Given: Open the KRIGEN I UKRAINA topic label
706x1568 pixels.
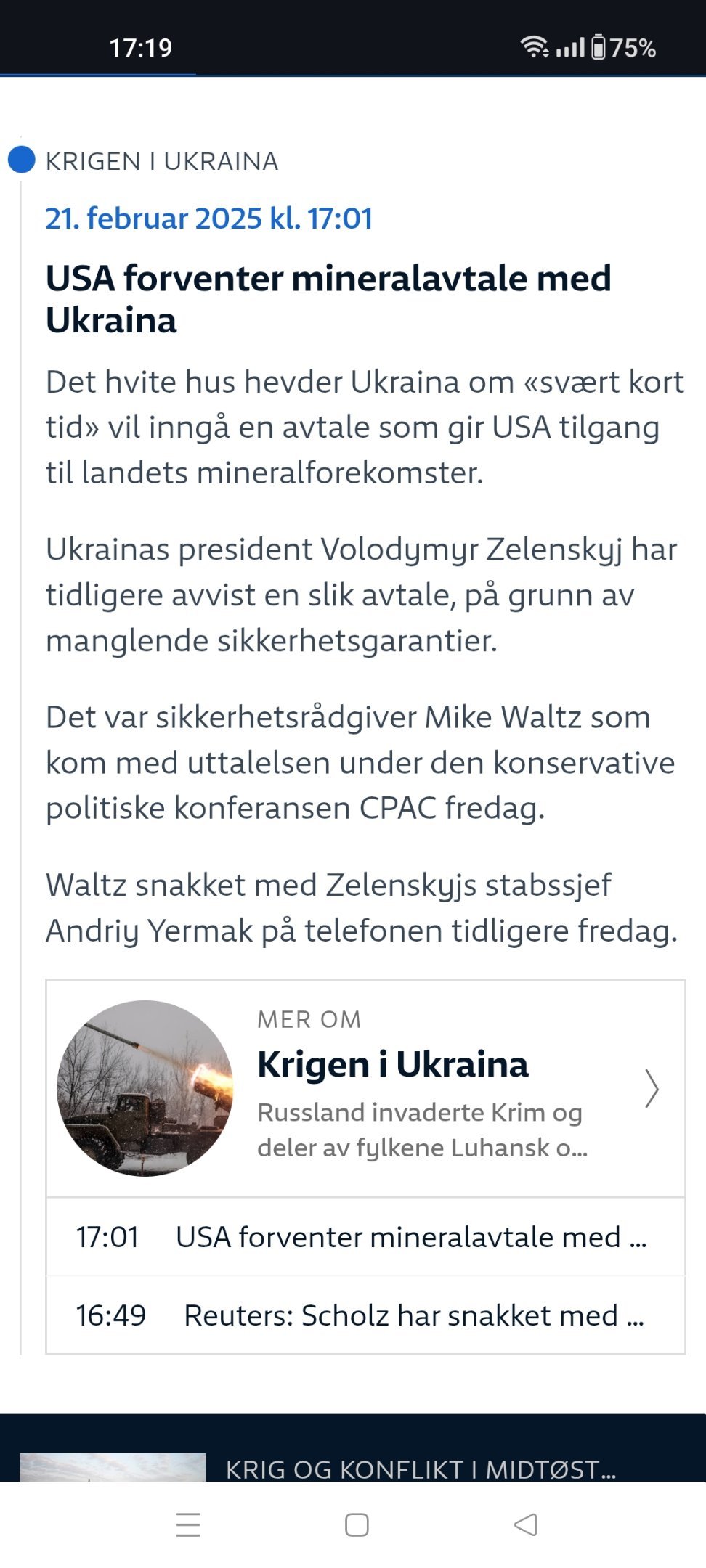Looking at the screenshot, I should click(162, 160).
